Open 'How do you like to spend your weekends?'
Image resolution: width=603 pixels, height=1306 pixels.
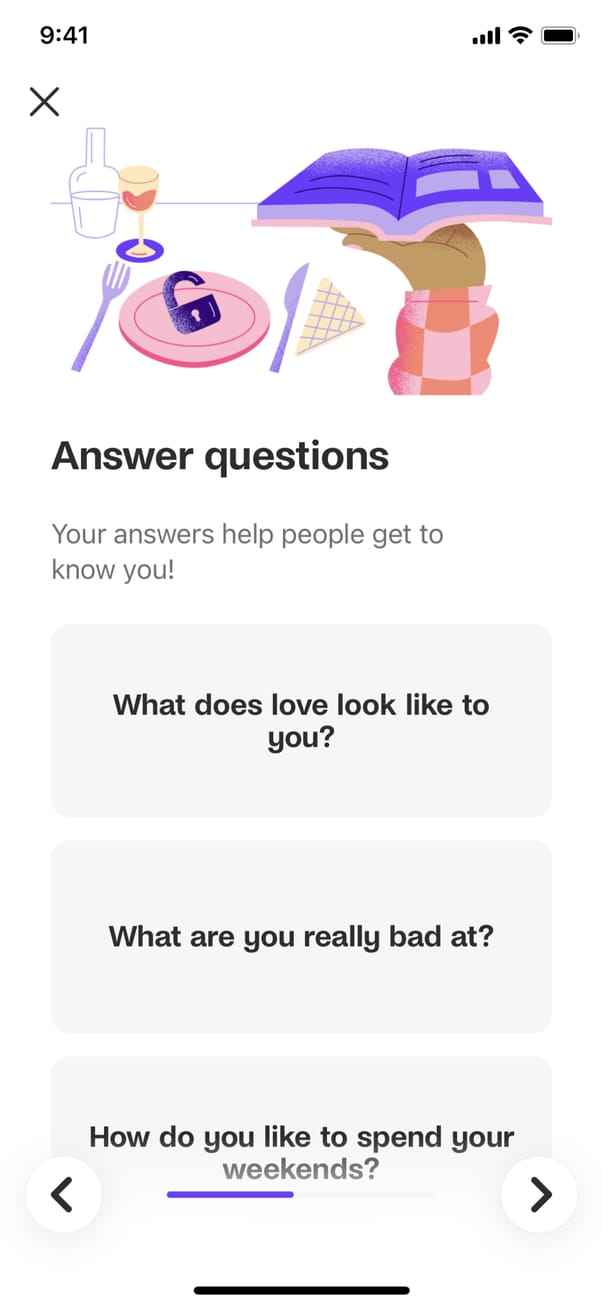(301, 1110)
